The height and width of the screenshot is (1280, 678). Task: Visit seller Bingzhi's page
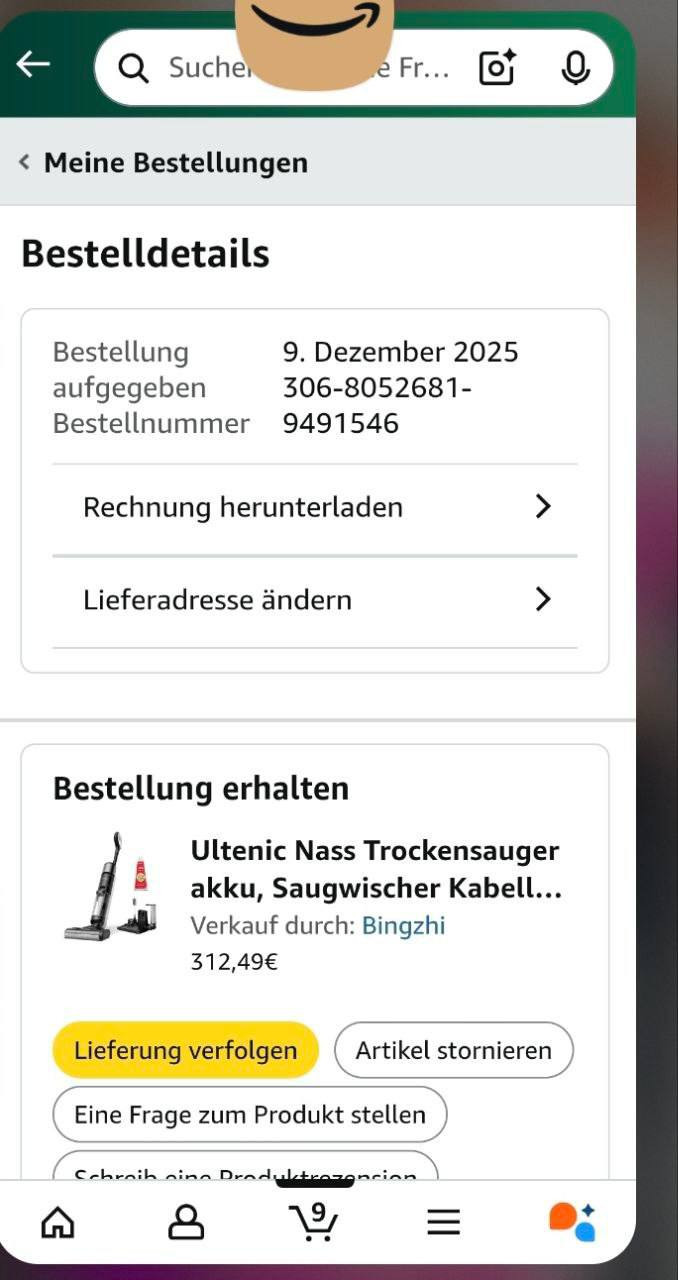(403, 926)
